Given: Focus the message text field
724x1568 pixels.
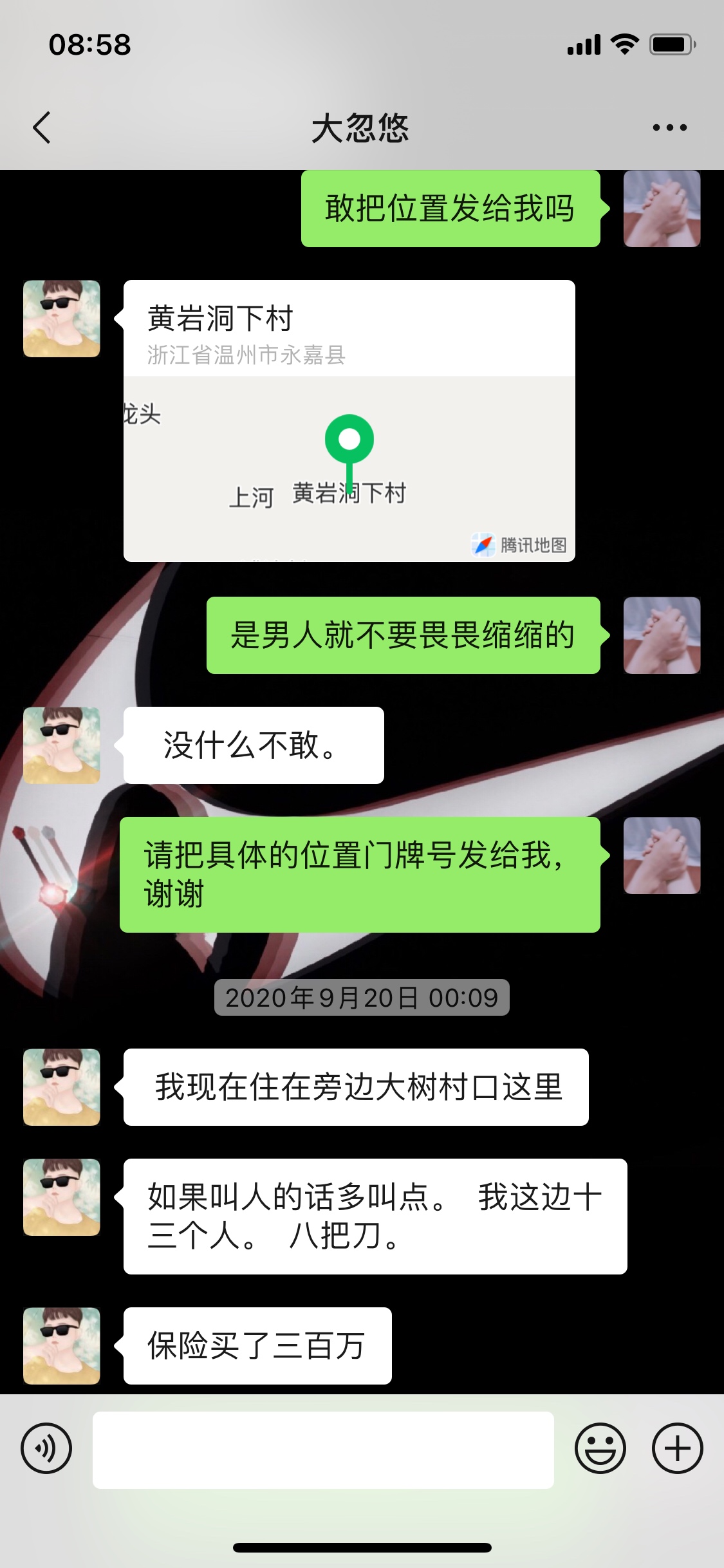Looking at the screenshot, I should click(323, 1450).
